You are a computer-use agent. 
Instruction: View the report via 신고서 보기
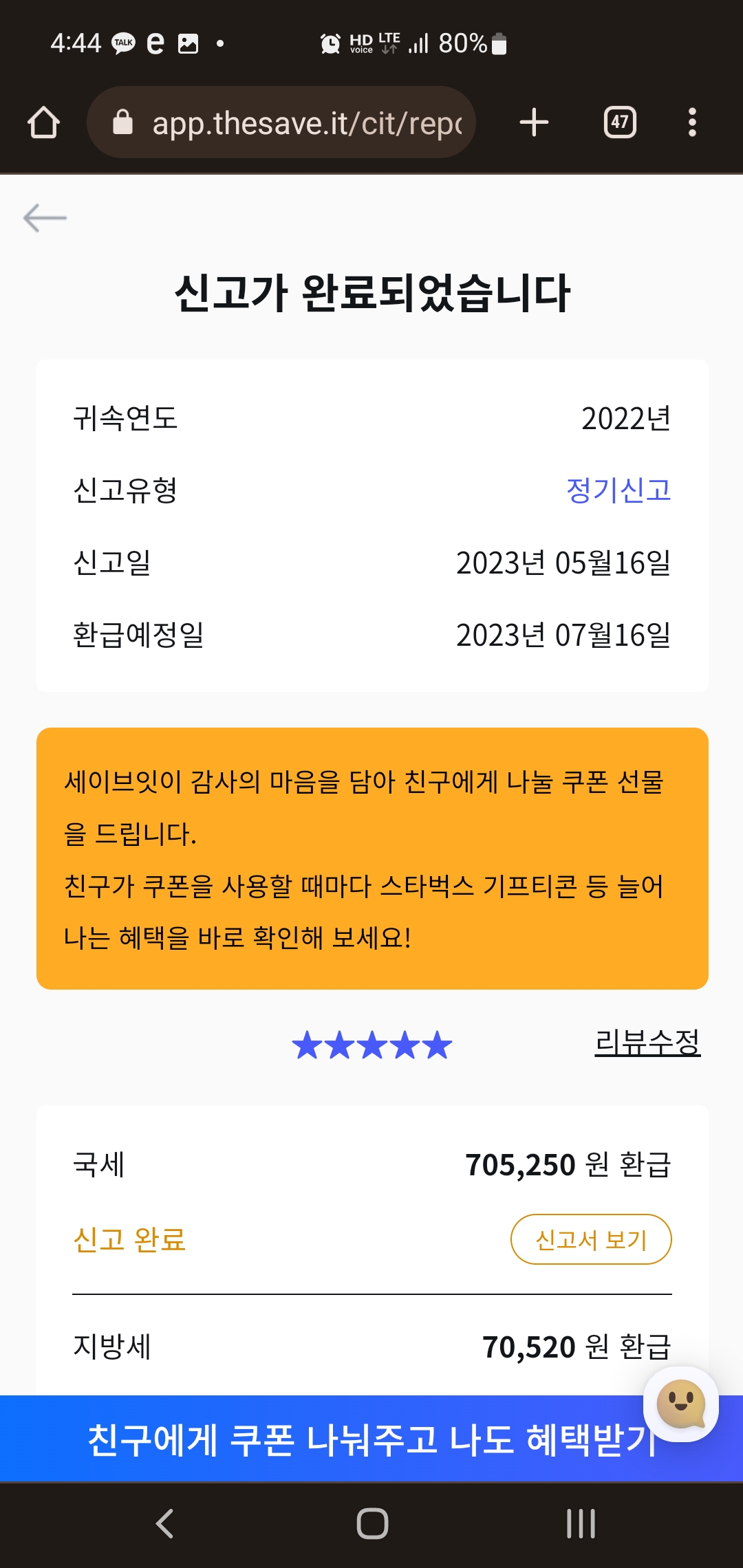[590, 1239]
